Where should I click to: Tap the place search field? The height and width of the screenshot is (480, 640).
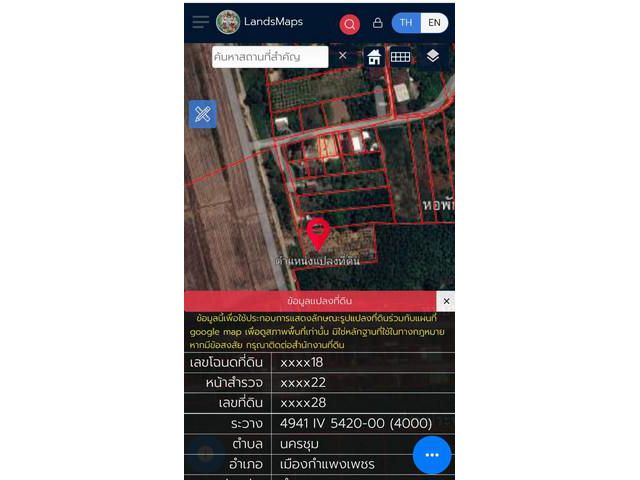point(270,57)
